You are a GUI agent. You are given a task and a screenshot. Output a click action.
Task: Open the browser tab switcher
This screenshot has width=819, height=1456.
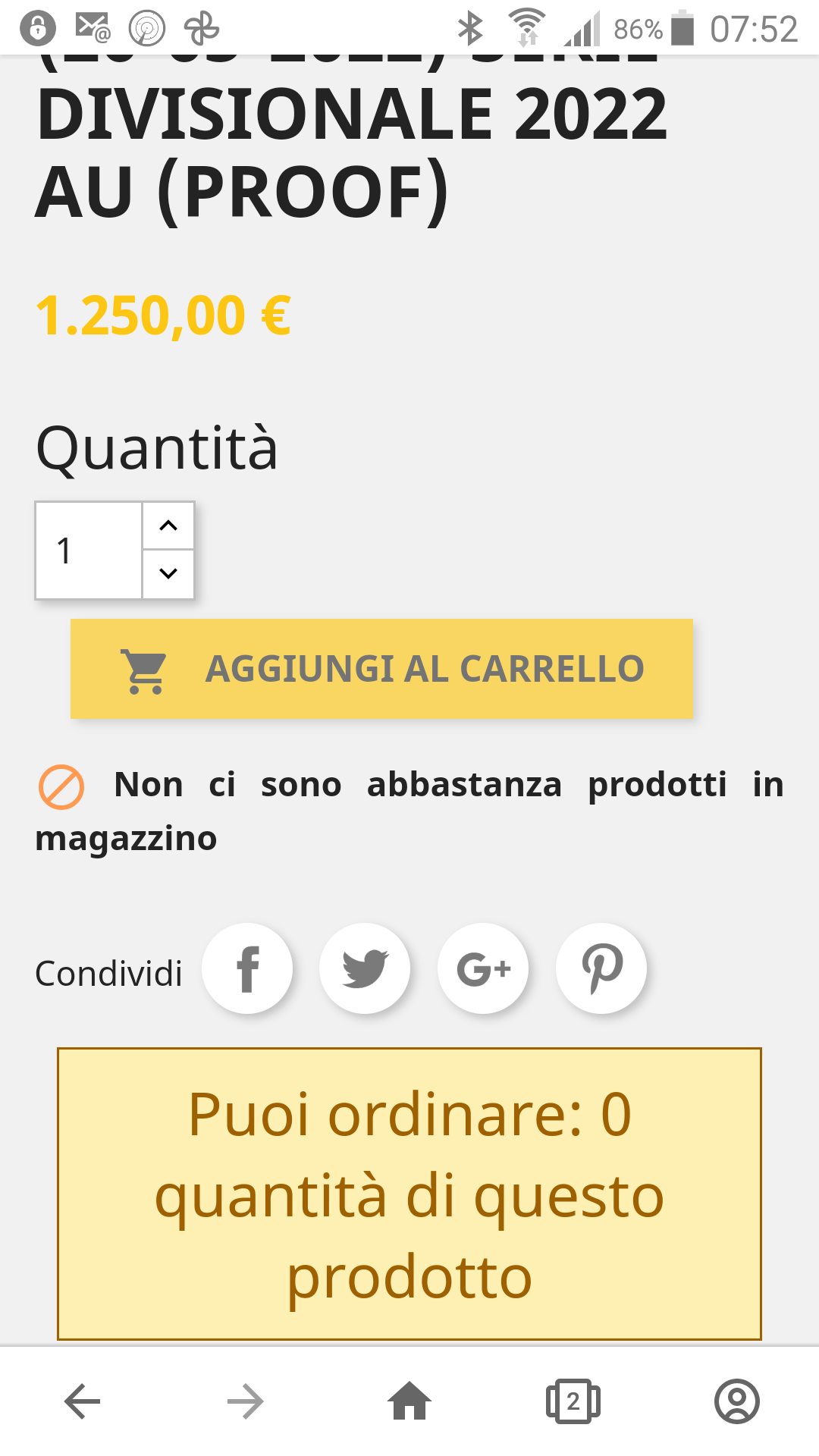[x=573, y=1401]
